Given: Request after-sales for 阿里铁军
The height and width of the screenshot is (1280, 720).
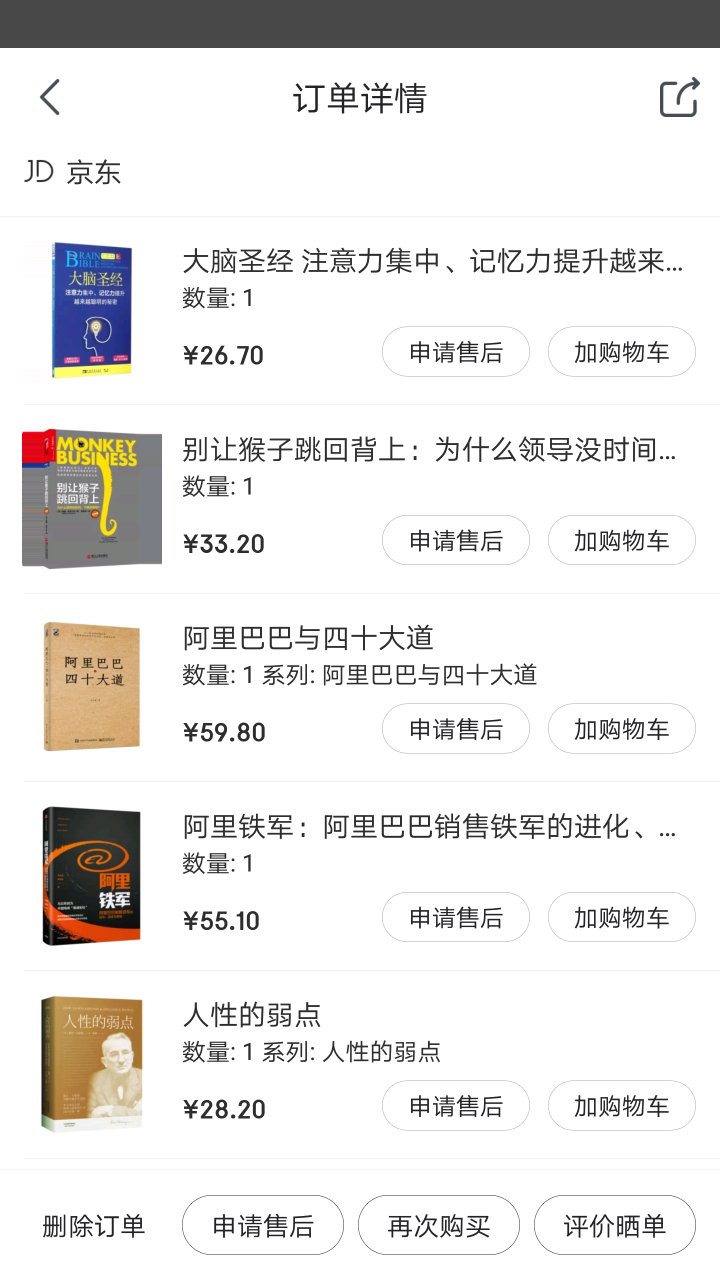Looking at the screenshot, I should click(x=455, y=918).
